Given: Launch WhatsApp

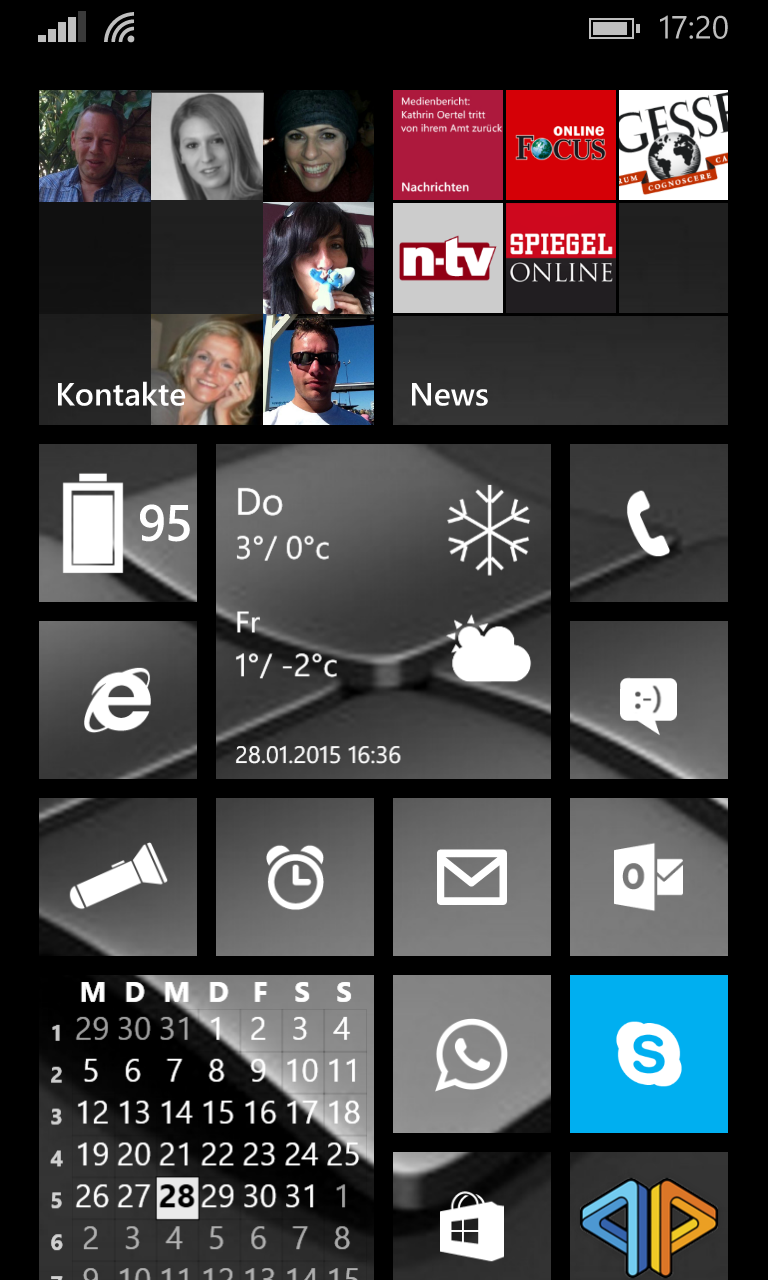Looking at the screenshot, I should pyautogui.click(x=472, y=1054).
